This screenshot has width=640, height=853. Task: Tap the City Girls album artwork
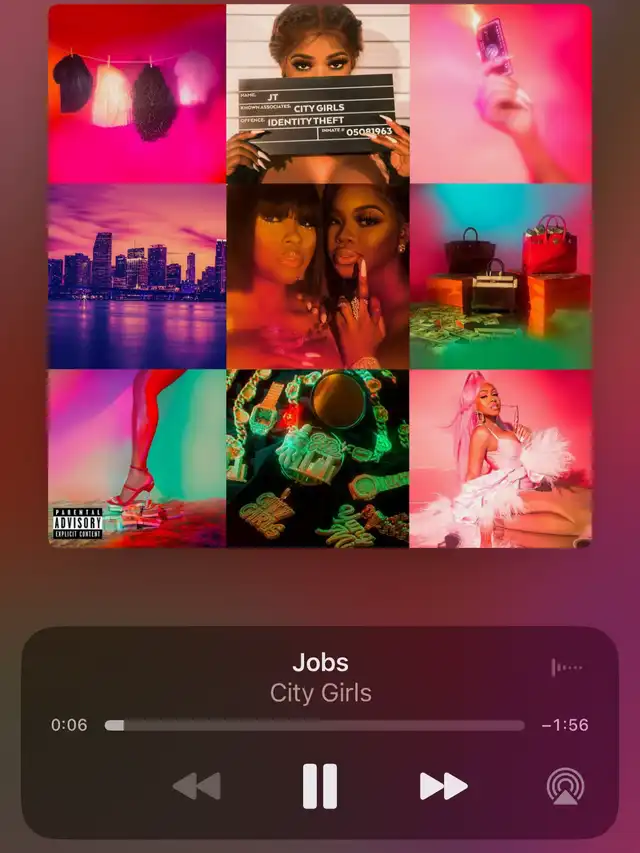[320, 275]
